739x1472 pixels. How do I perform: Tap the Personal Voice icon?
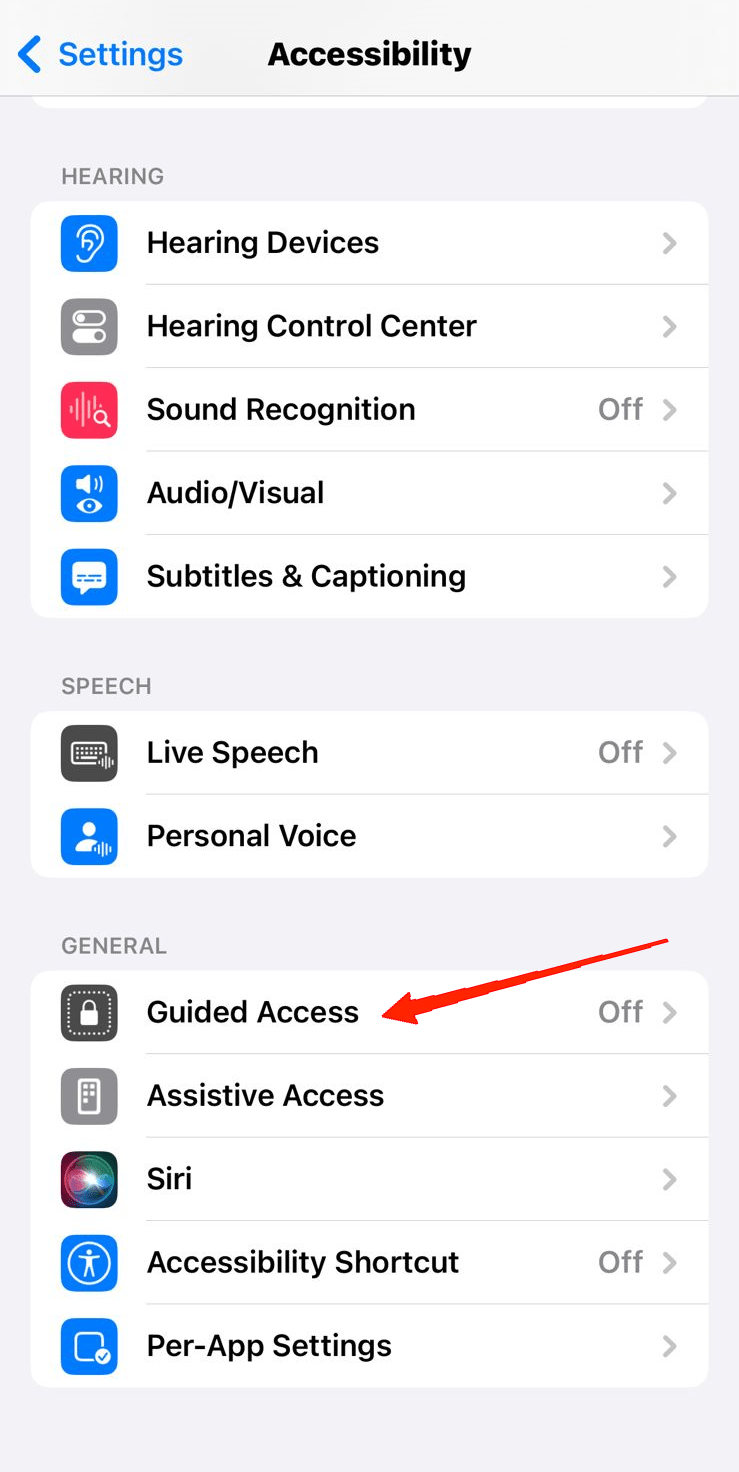click(89, 837)
